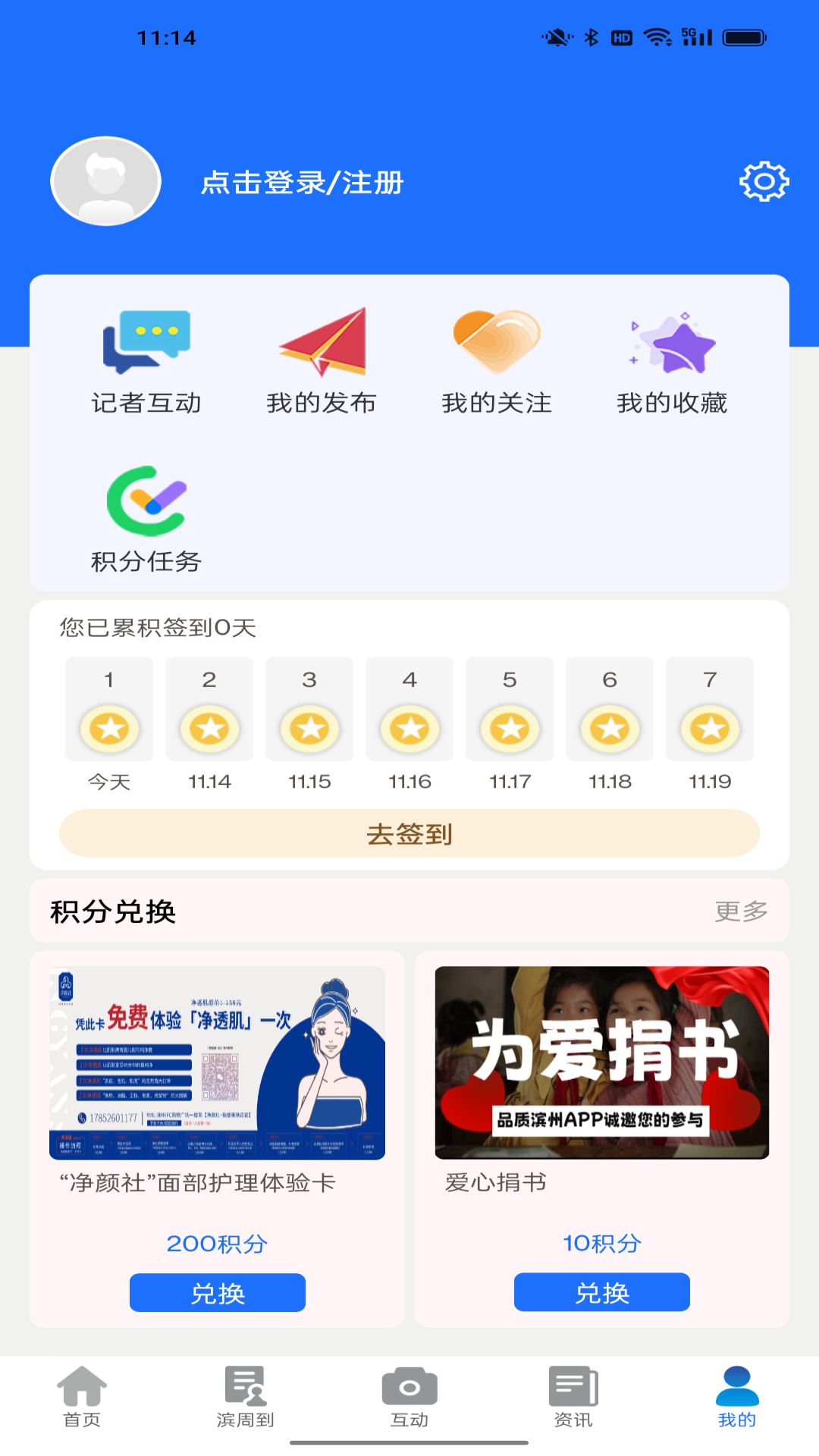Open 更多 in 积分兑换
This screenshot has width=819, height=1456.
click(x=740, y=911)
